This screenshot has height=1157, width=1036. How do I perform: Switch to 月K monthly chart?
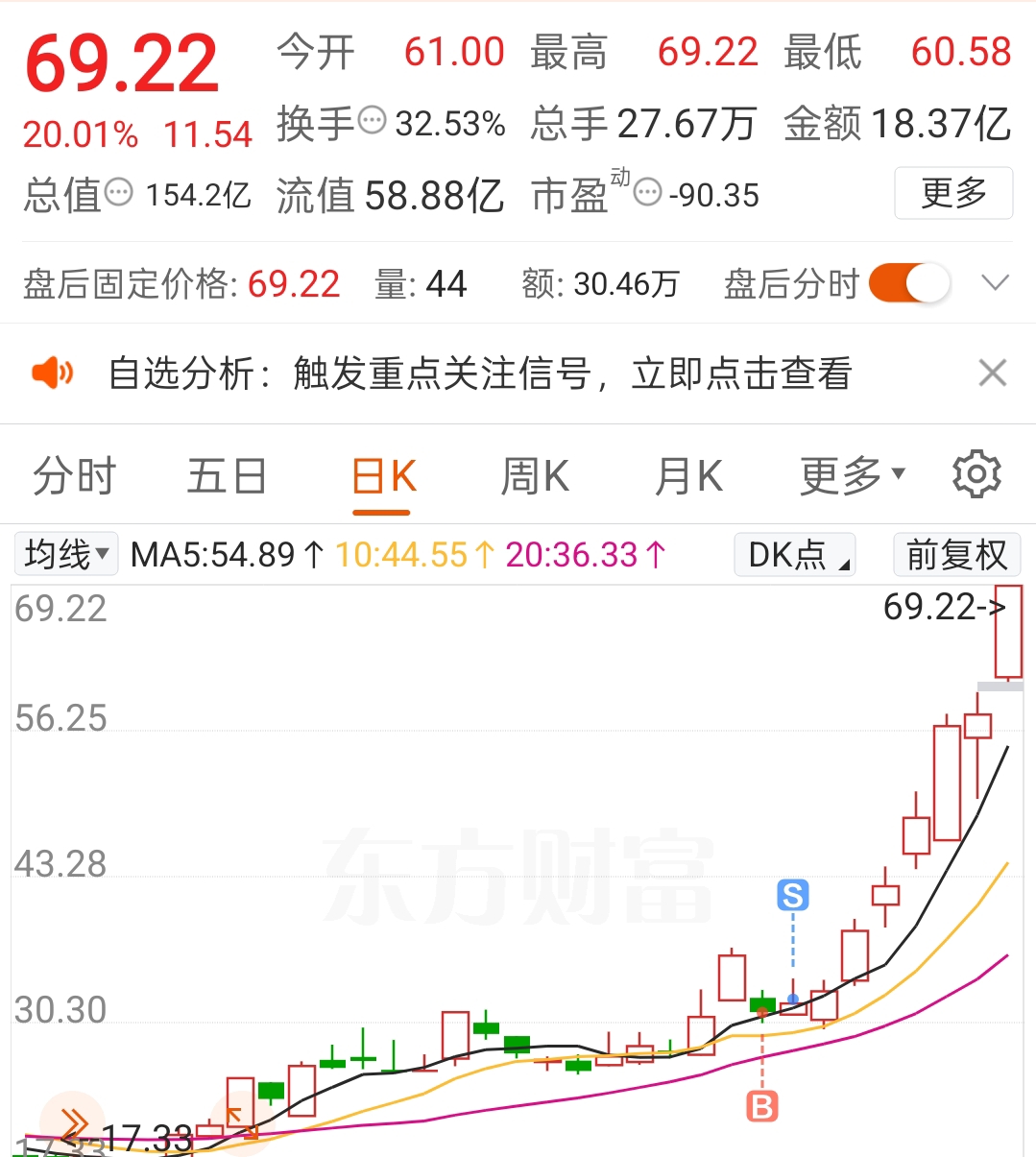tap(687, 477)
